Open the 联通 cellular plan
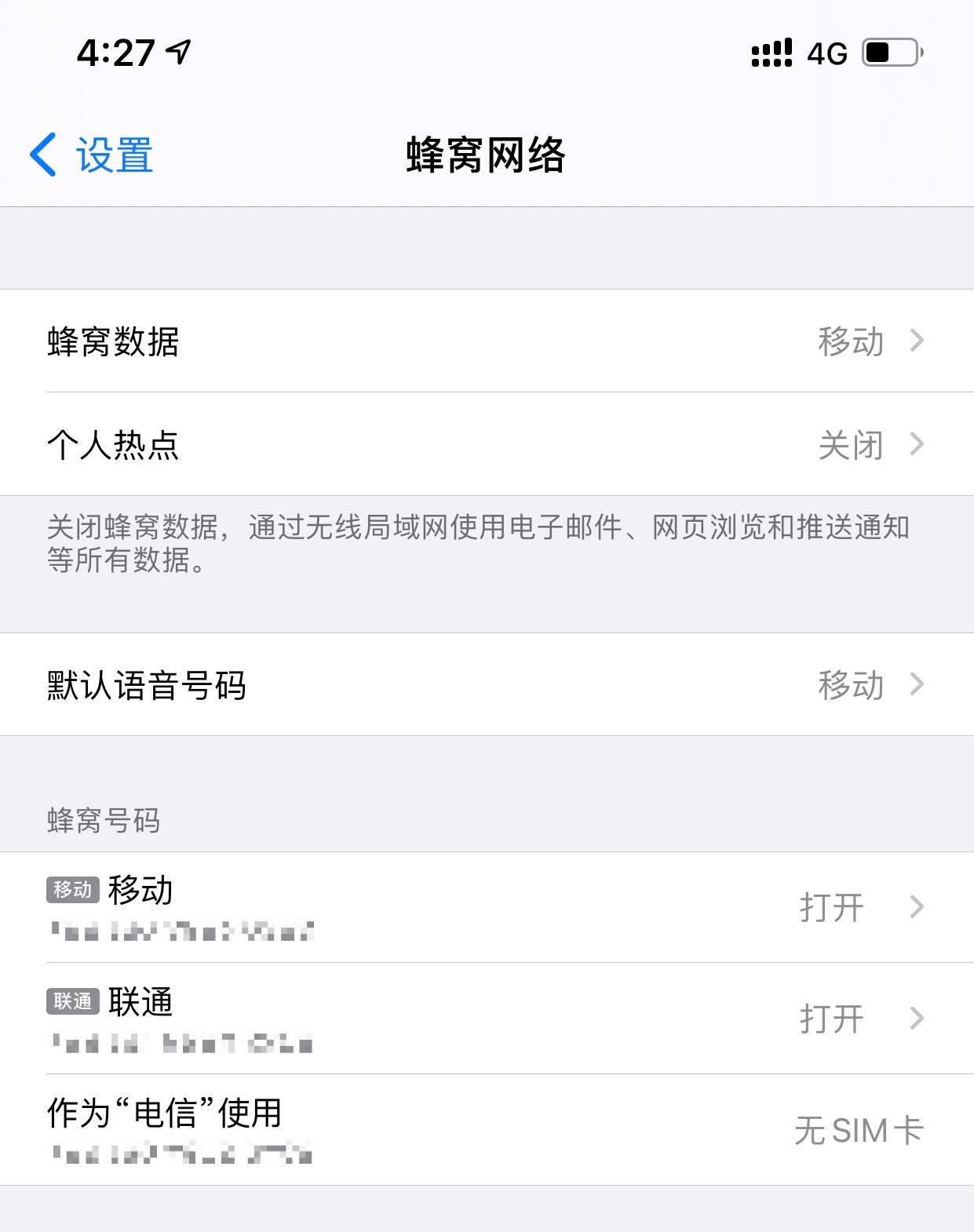Image resolution: width=974 pixels, height=1232 pixels. tap(487, 1019)
